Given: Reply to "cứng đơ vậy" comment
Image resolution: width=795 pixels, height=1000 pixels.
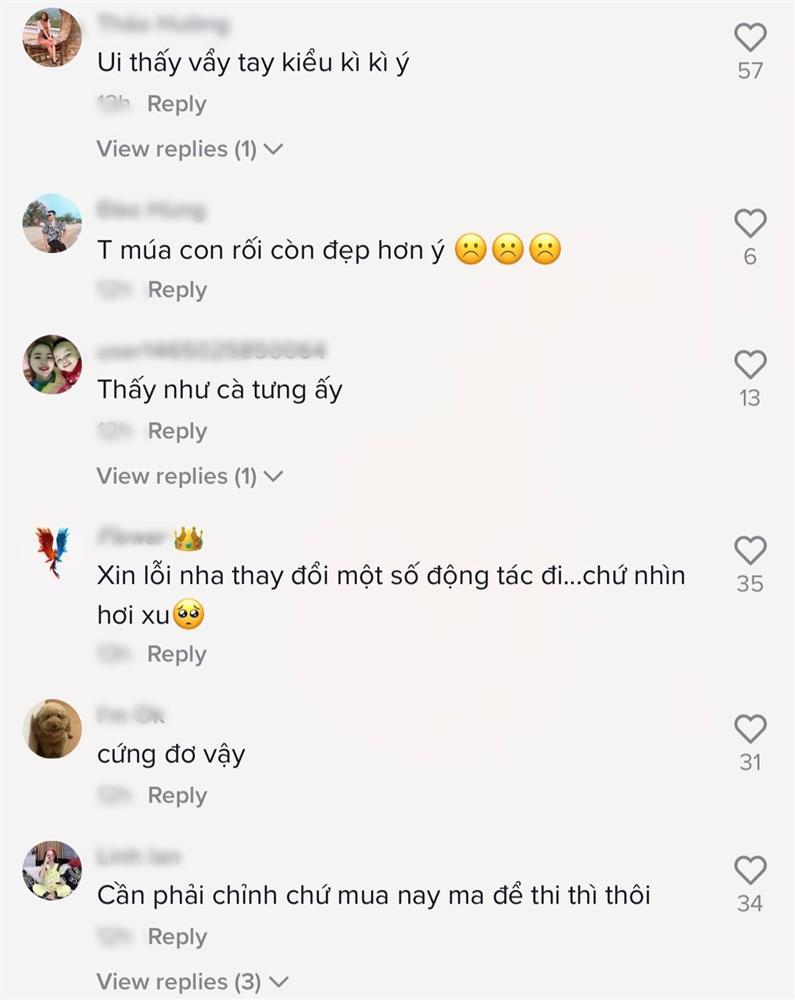Looking at the screenshot, I should pos(176,796).
